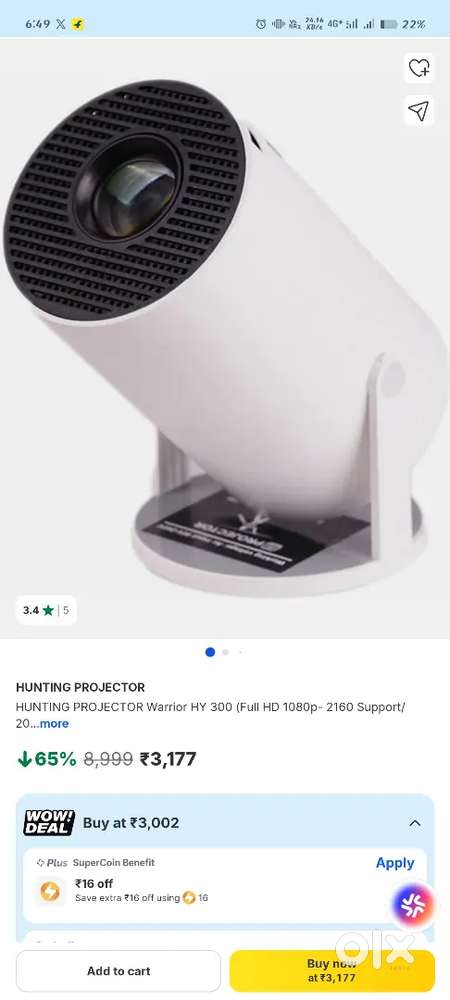The height and width of the screenshot is (1000, 450).
Task: Share this product listing
Action: (x=419, y=111)
